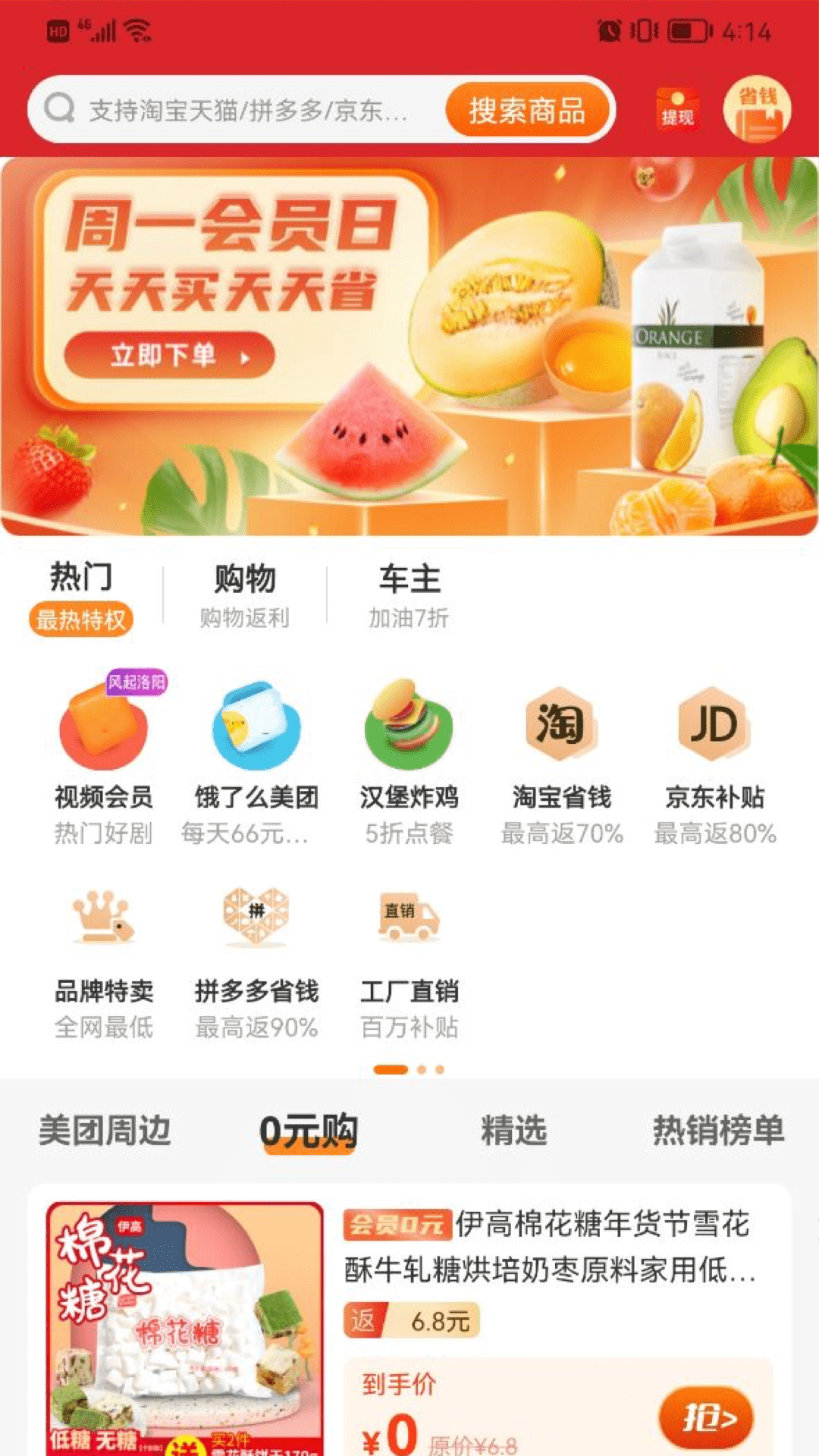Open the 提现 red envelope withdrawal icon
The width and height of the screenshot is (819, 1456).
pyautogui.click(x=677, y=110)
